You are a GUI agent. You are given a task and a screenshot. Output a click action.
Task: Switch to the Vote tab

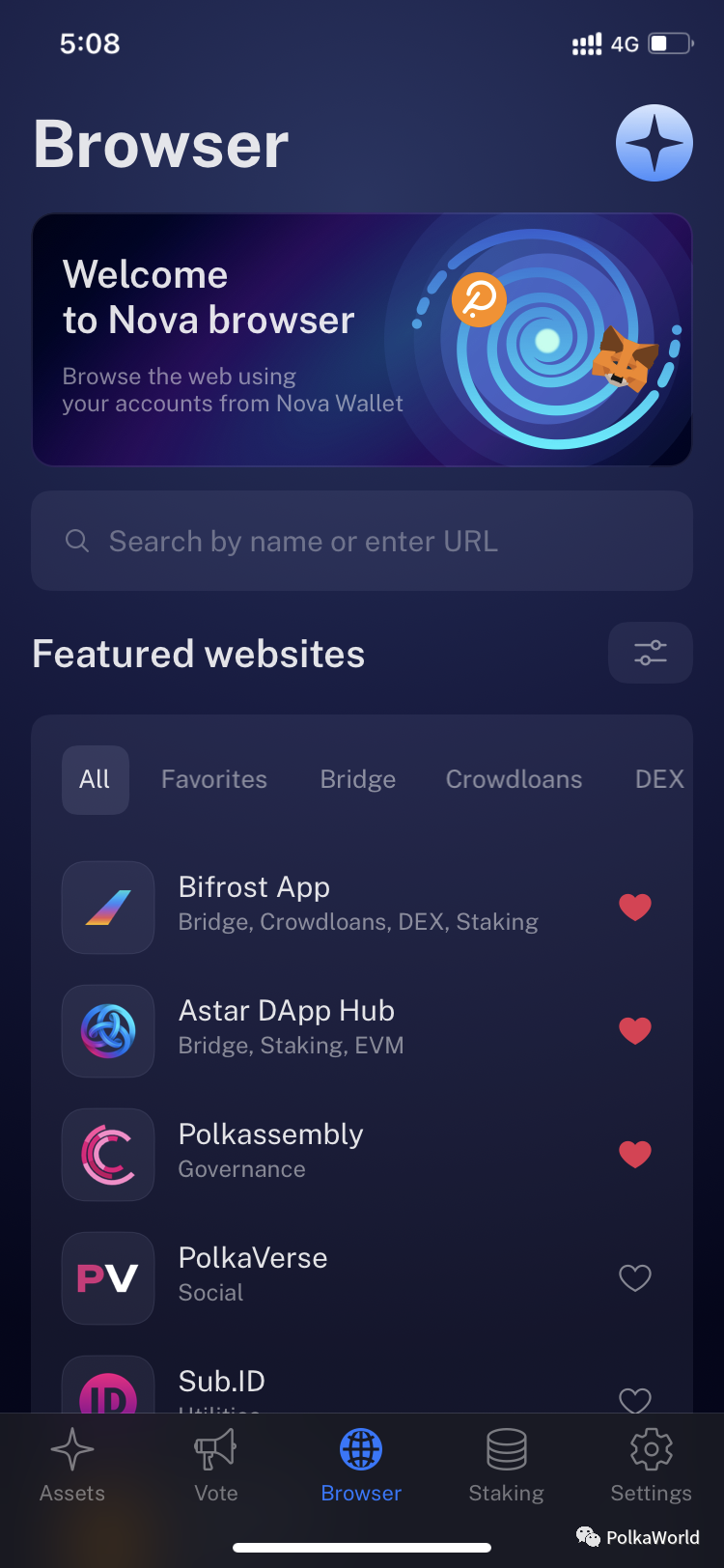[x=216, y=1466]
